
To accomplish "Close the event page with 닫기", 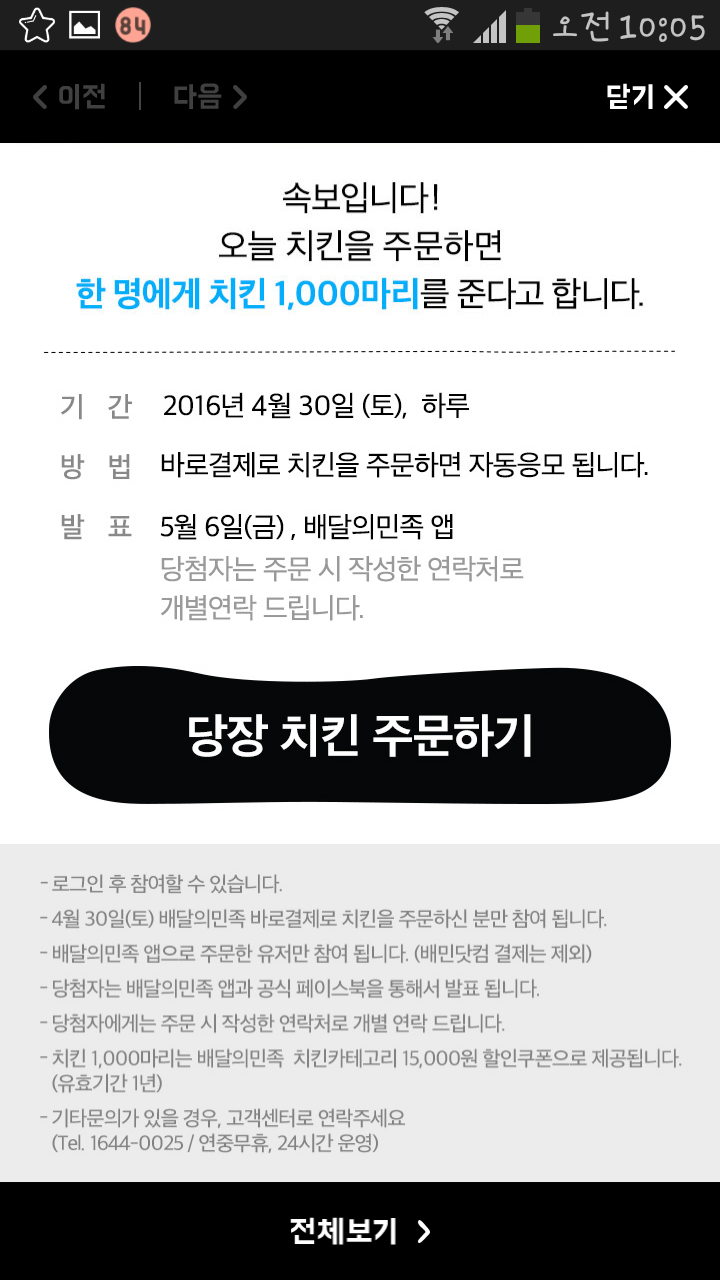I will tap(647, 97).
